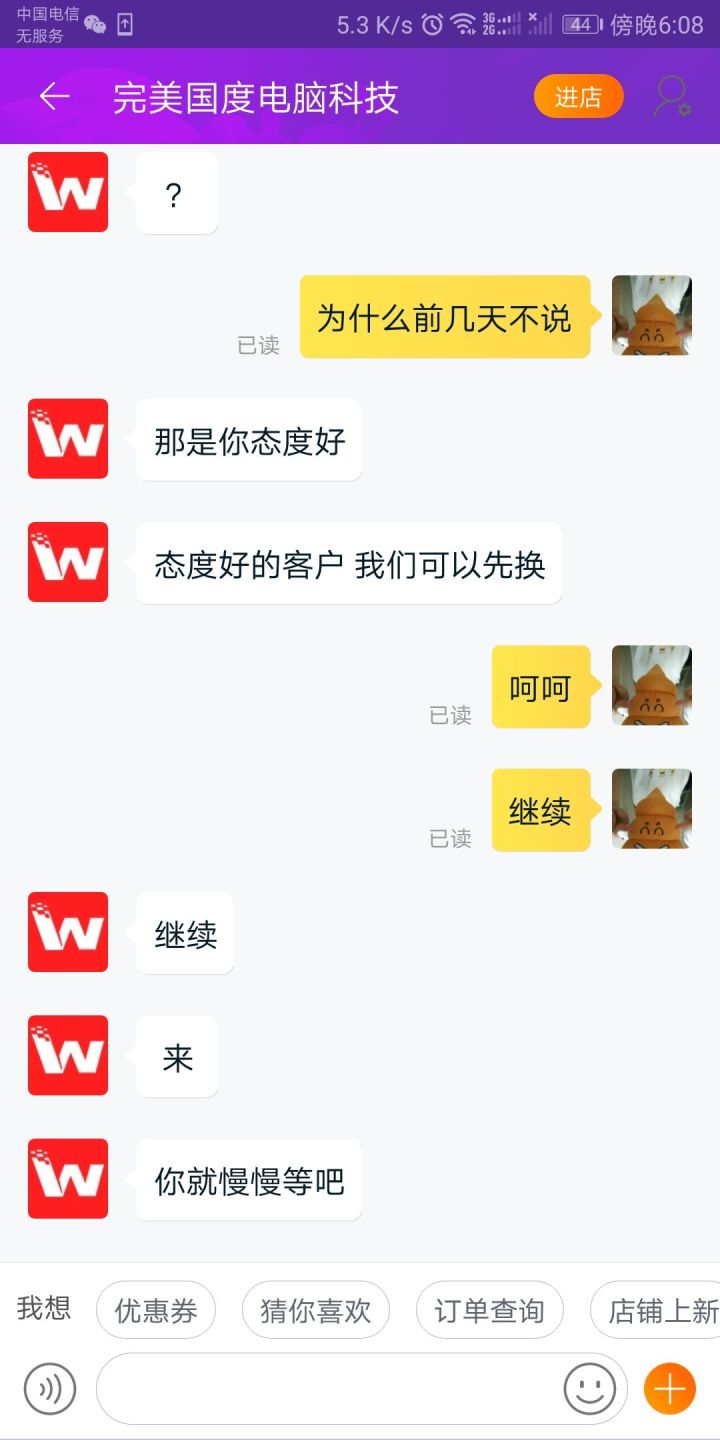Go back using the arrow icon
The image size is (720, 1440).
(54, 97)
